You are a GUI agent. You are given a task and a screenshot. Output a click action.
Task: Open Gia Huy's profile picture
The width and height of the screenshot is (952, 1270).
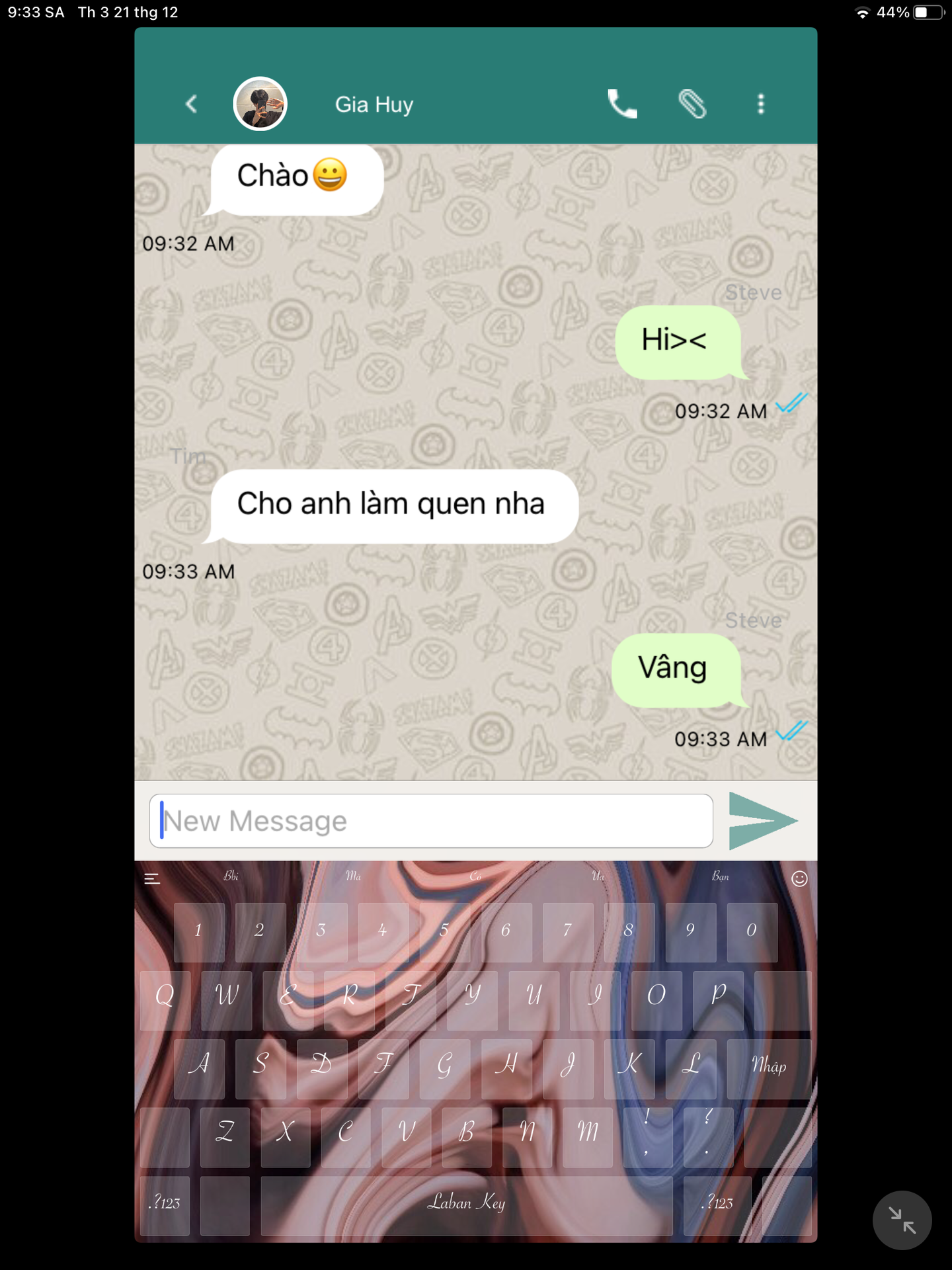260,104
